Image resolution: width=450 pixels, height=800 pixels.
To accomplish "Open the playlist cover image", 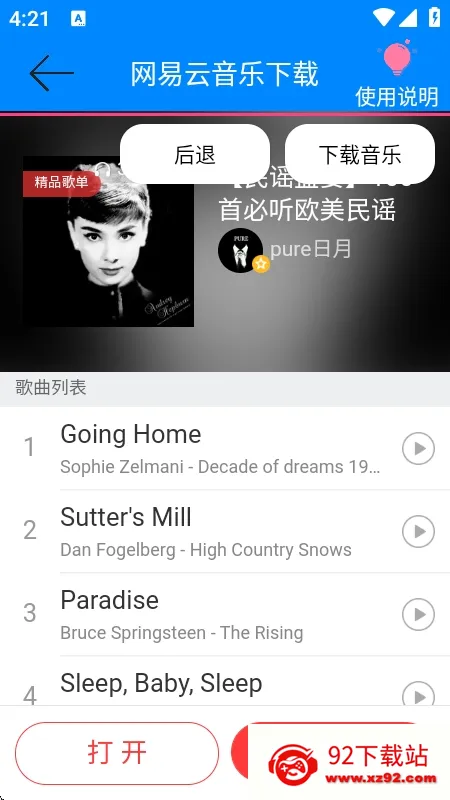I will (108, 241).
